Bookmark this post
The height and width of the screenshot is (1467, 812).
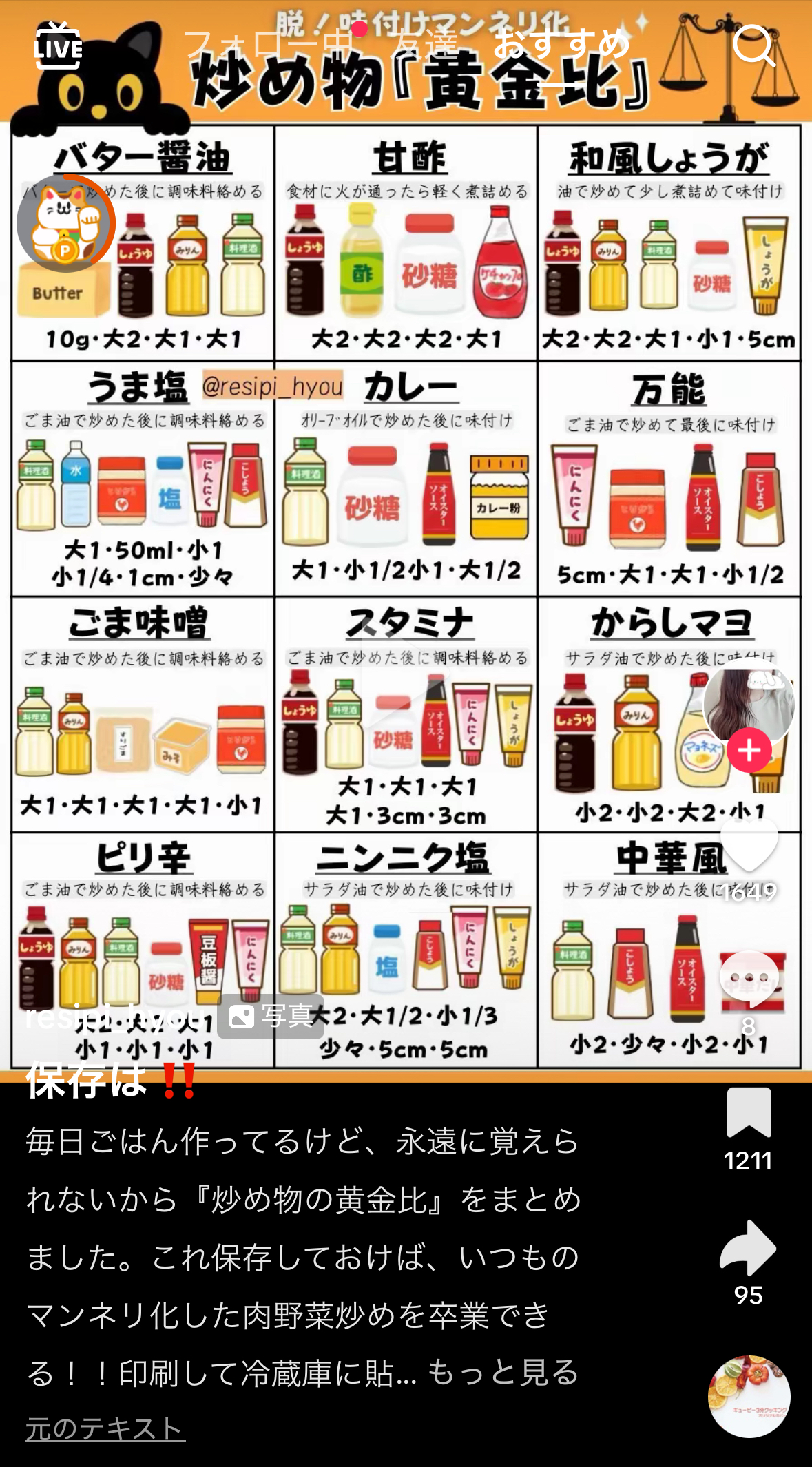coord(749,1112)
